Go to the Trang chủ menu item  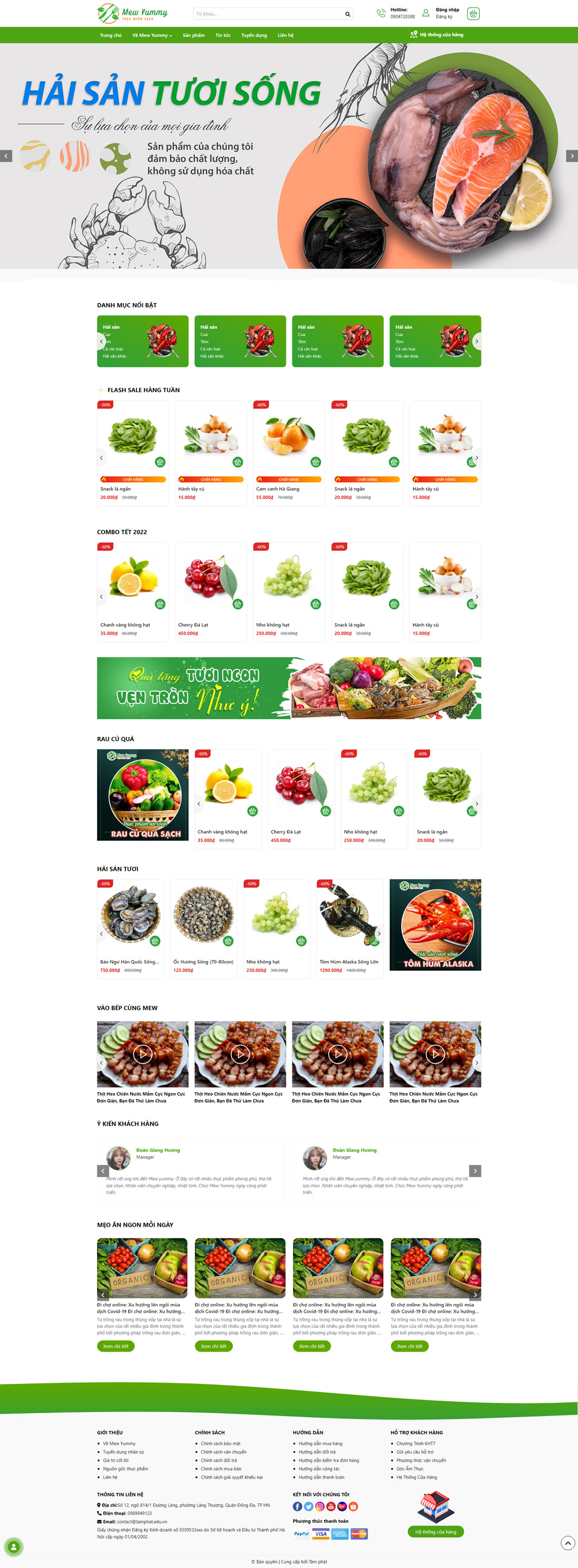click(x=110, y=35)
